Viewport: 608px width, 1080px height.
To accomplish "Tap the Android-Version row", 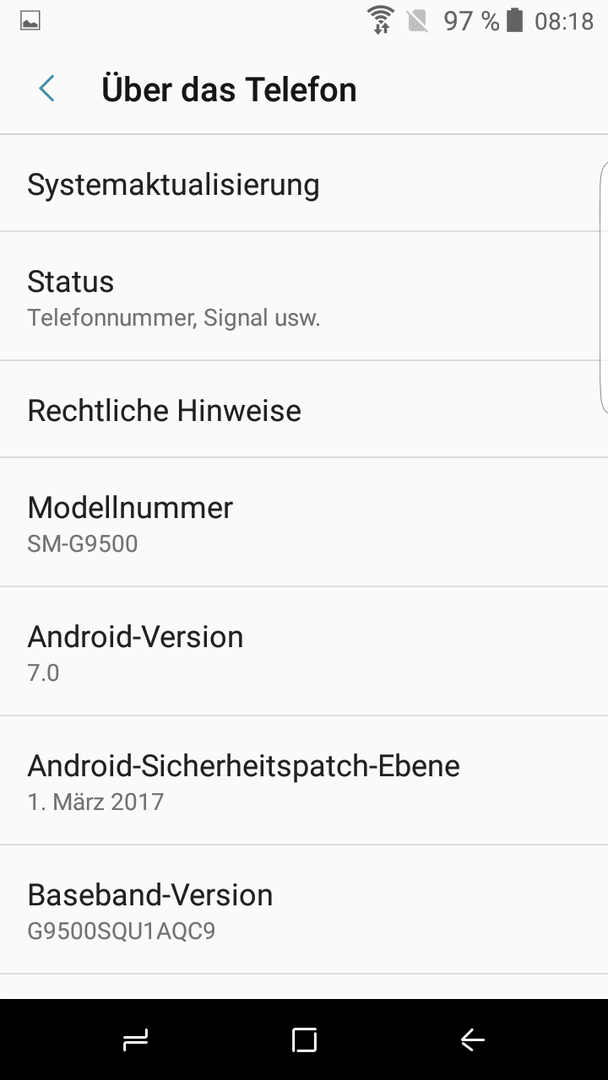I will (304, 652).
